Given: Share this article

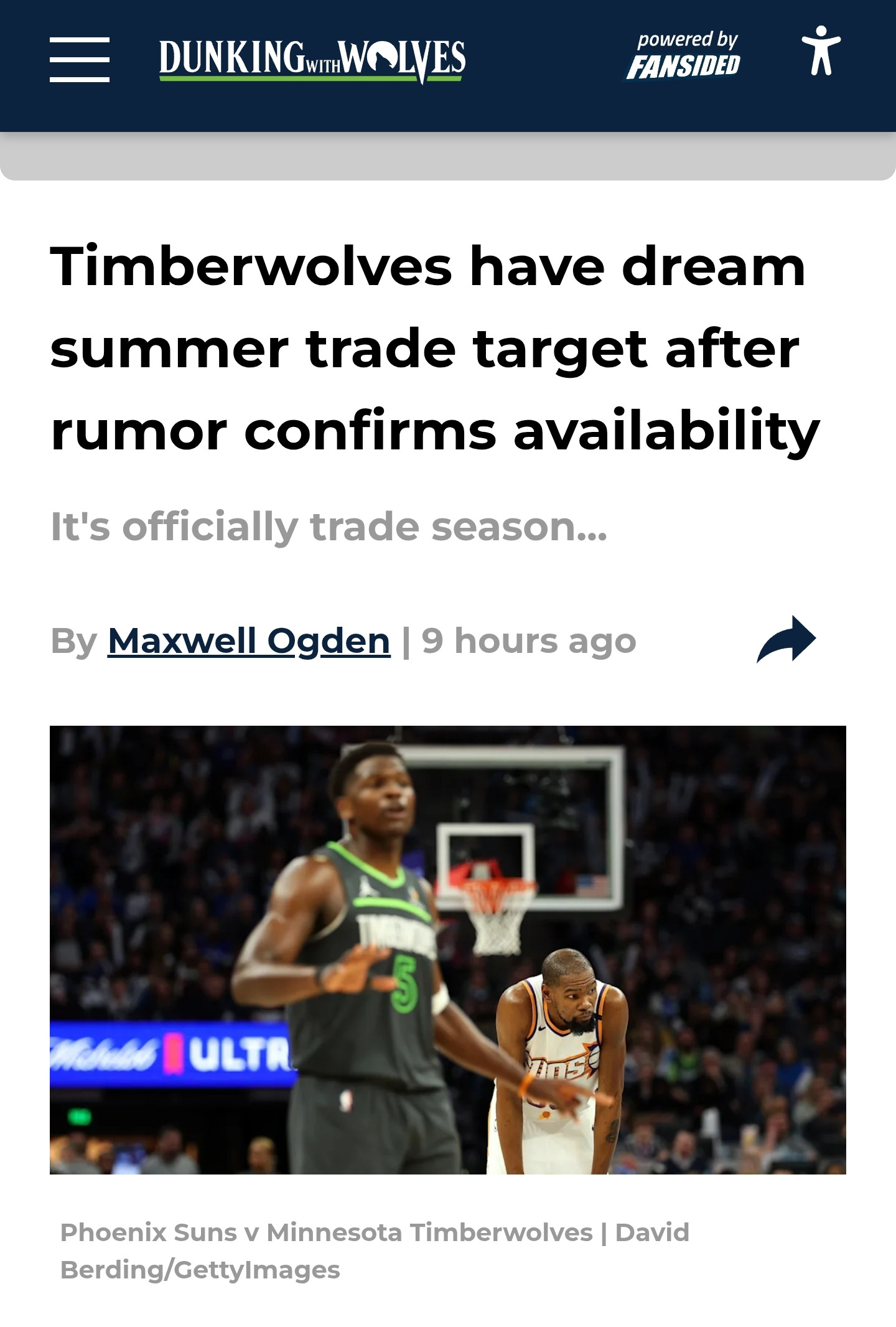Looking at the screenshot, I should [786, 639].
